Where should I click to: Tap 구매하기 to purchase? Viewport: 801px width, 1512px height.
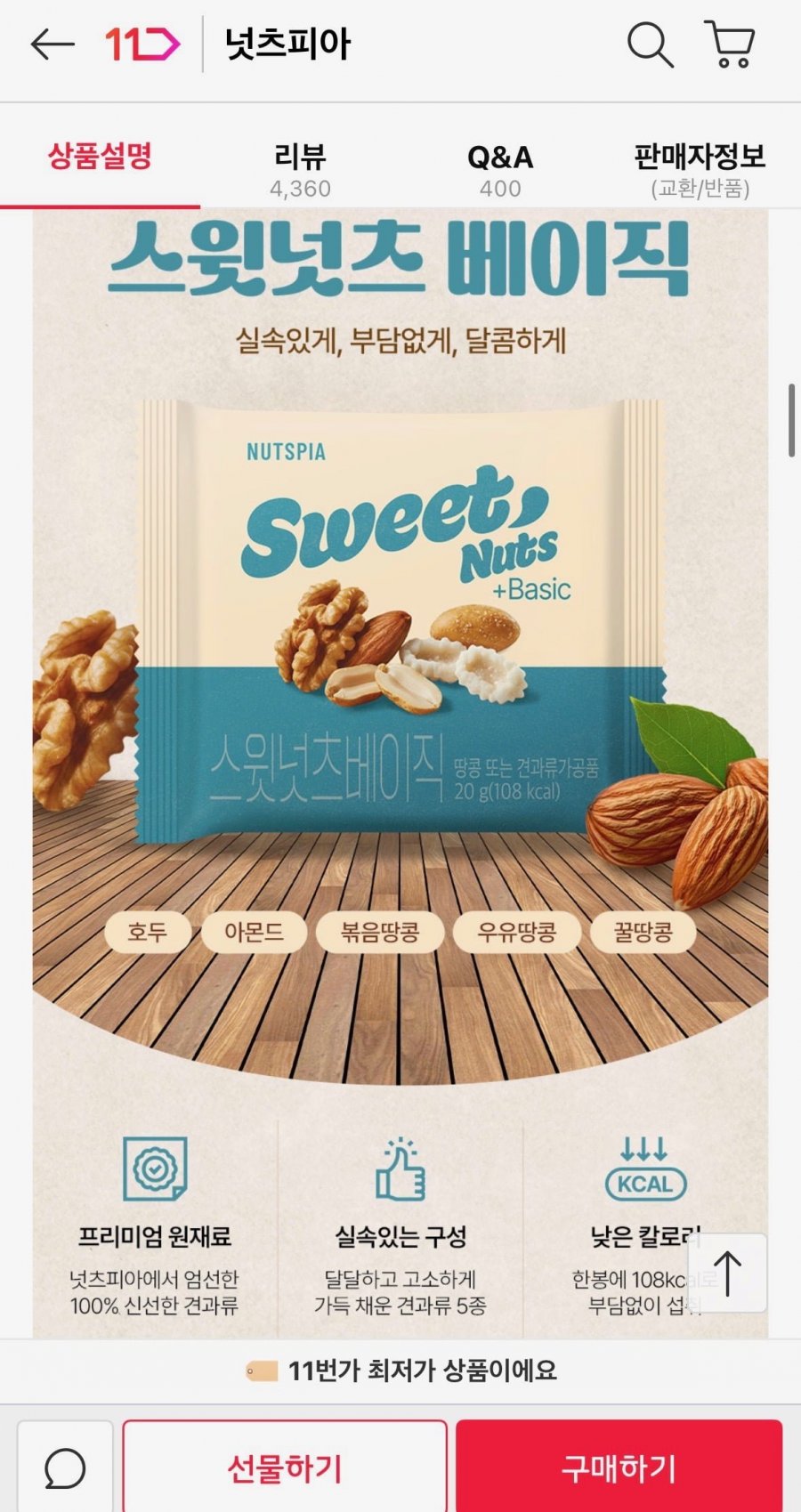619,1468
